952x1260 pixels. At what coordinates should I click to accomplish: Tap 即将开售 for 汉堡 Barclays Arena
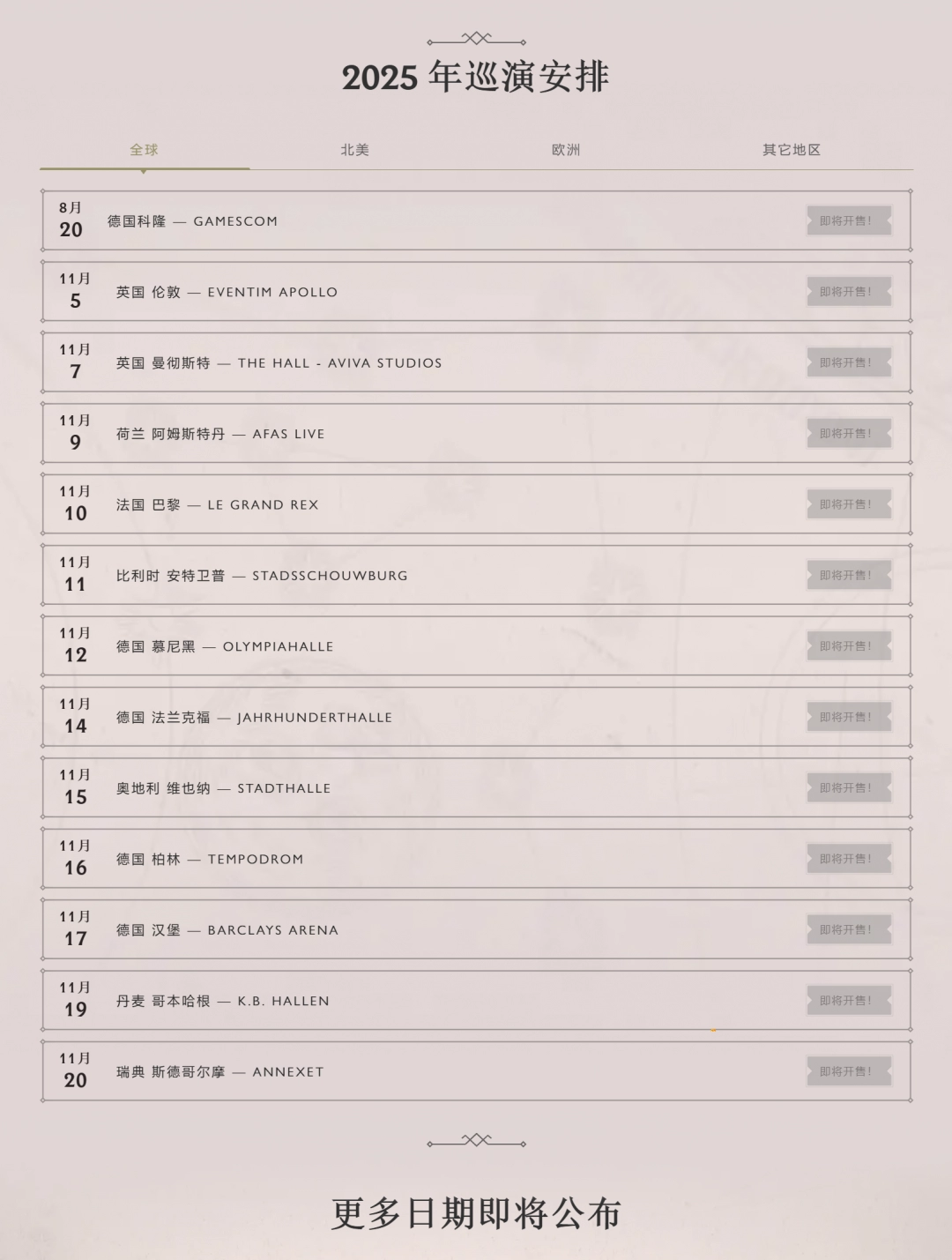coord(848,929)
